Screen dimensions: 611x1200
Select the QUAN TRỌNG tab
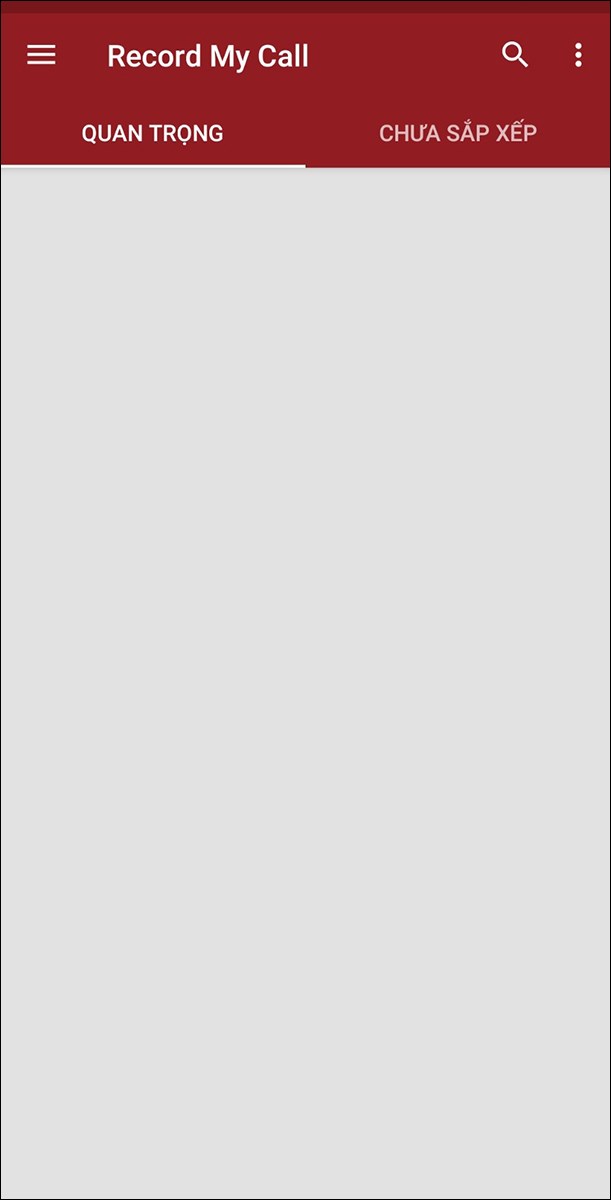pos(152,133)
